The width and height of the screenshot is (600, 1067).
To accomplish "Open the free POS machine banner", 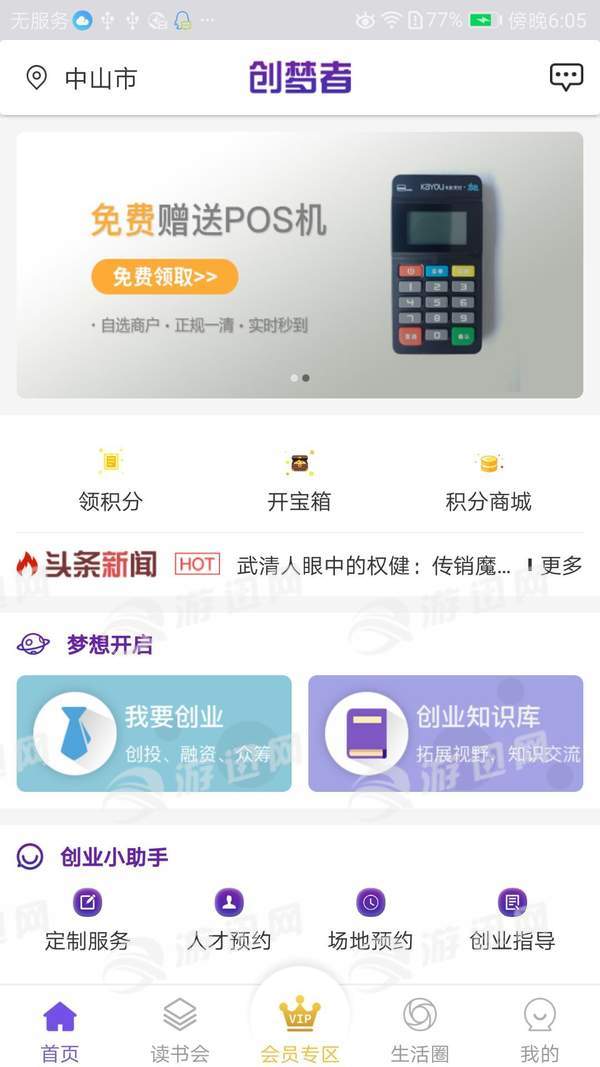I will [x=299, y=265].
